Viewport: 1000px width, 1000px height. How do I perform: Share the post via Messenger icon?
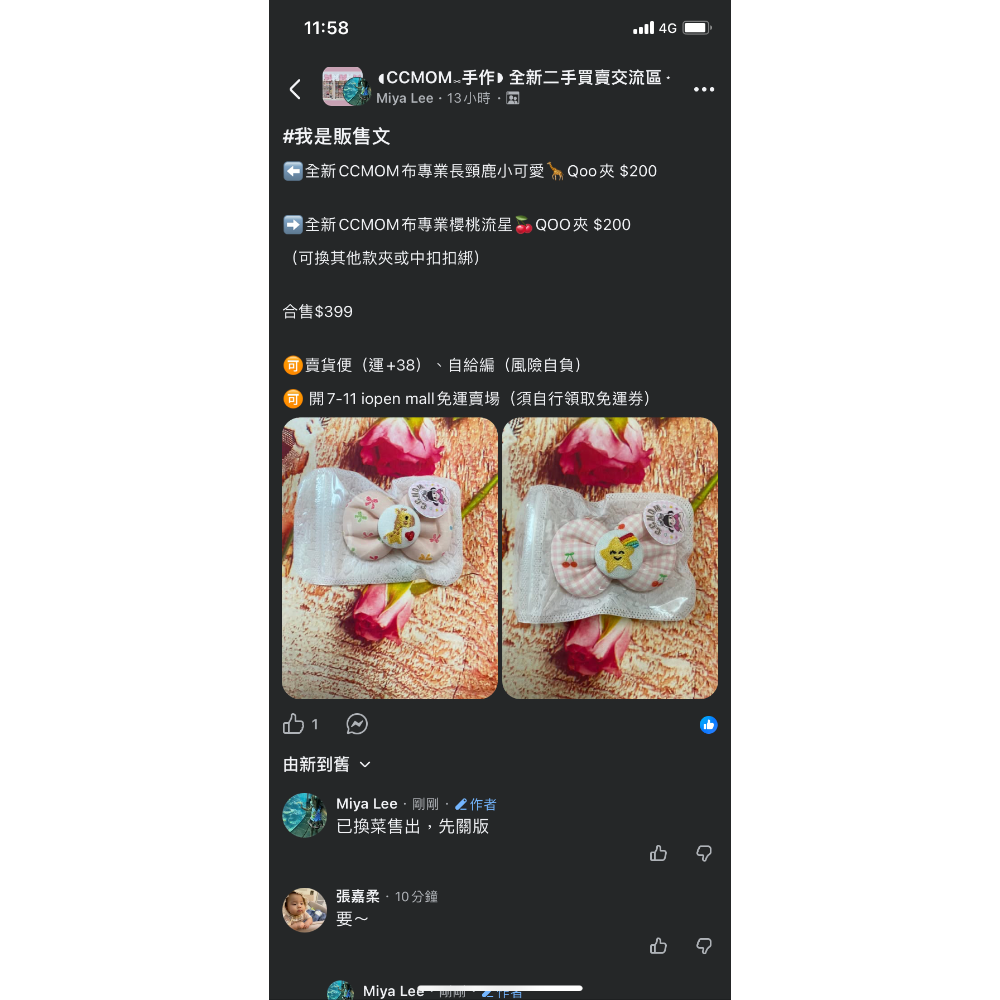pyautogui.click(x=357, y=724)
